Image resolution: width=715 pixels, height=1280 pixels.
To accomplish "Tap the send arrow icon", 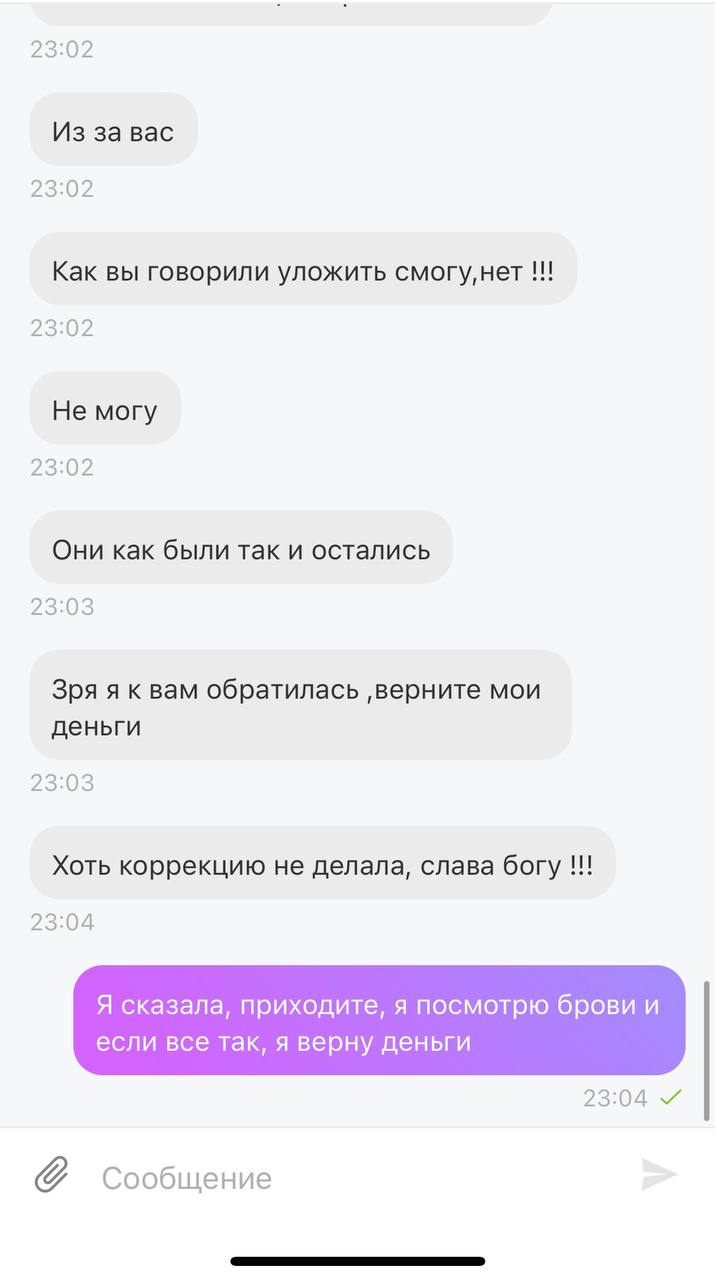I will coord(659,1175).
